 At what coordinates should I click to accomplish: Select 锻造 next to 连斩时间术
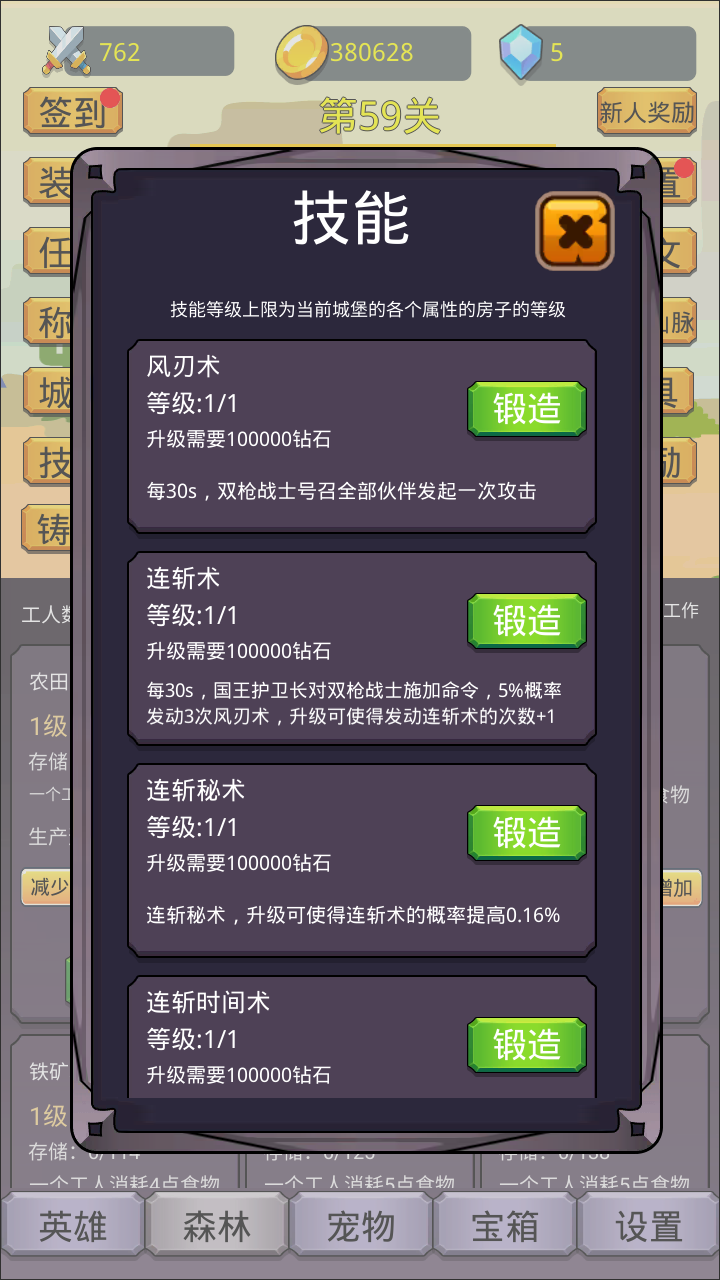point(526,1045)
